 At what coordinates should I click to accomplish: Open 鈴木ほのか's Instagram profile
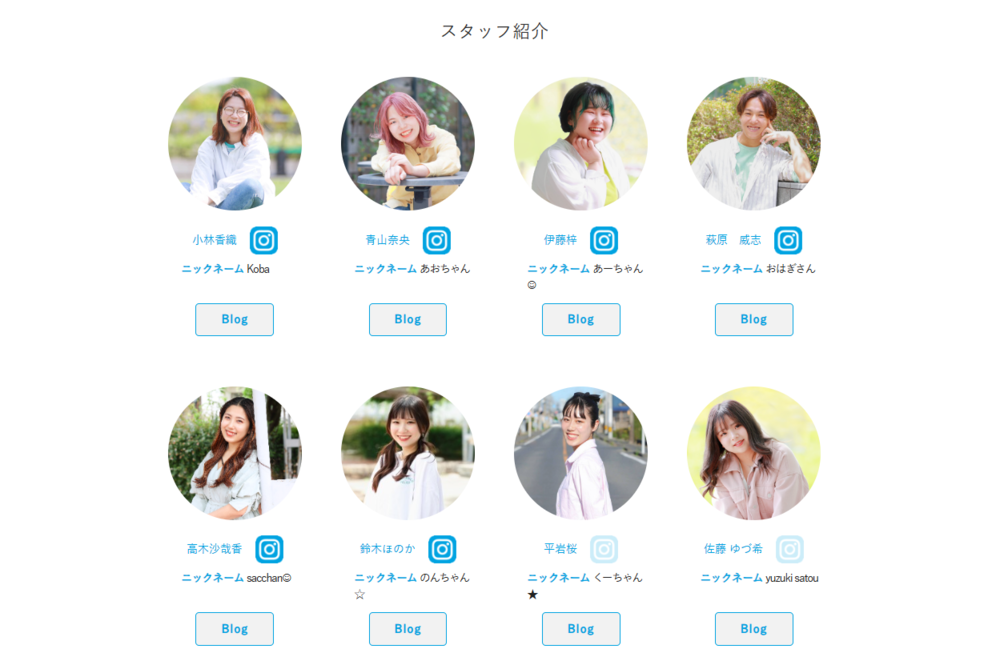click(442, 549)
